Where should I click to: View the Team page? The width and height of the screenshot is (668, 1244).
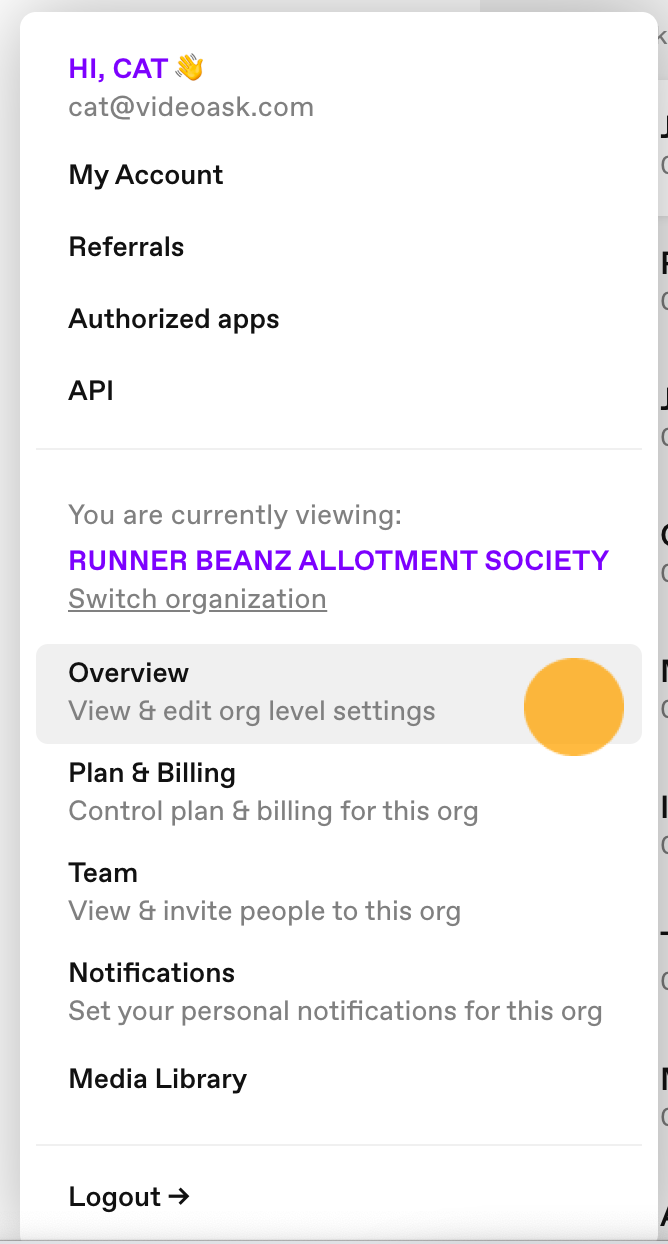pyautogui.click(x=338, y=892)
